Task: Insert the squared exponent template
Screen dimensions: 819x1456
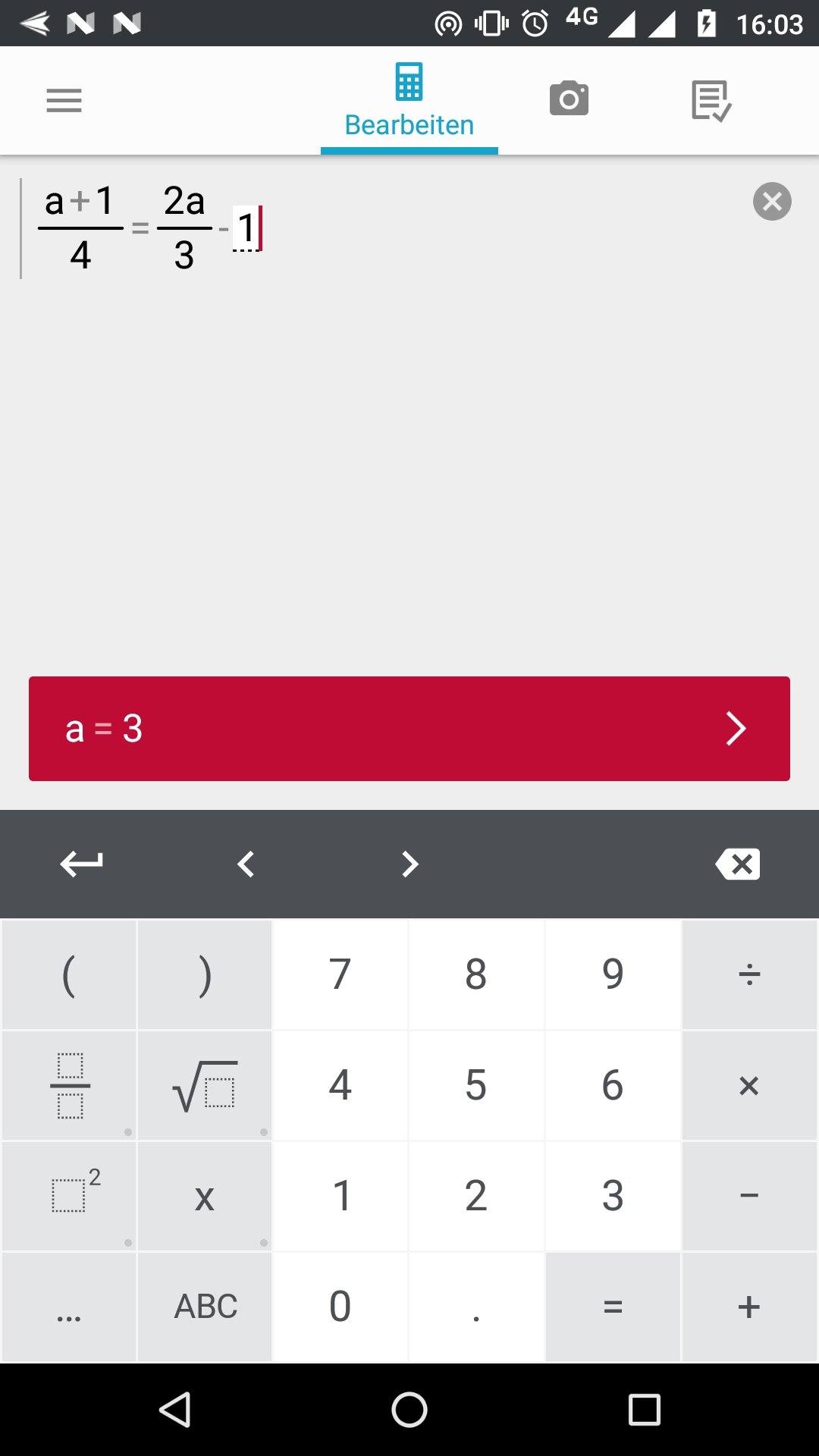Action: coord(69,1196)
